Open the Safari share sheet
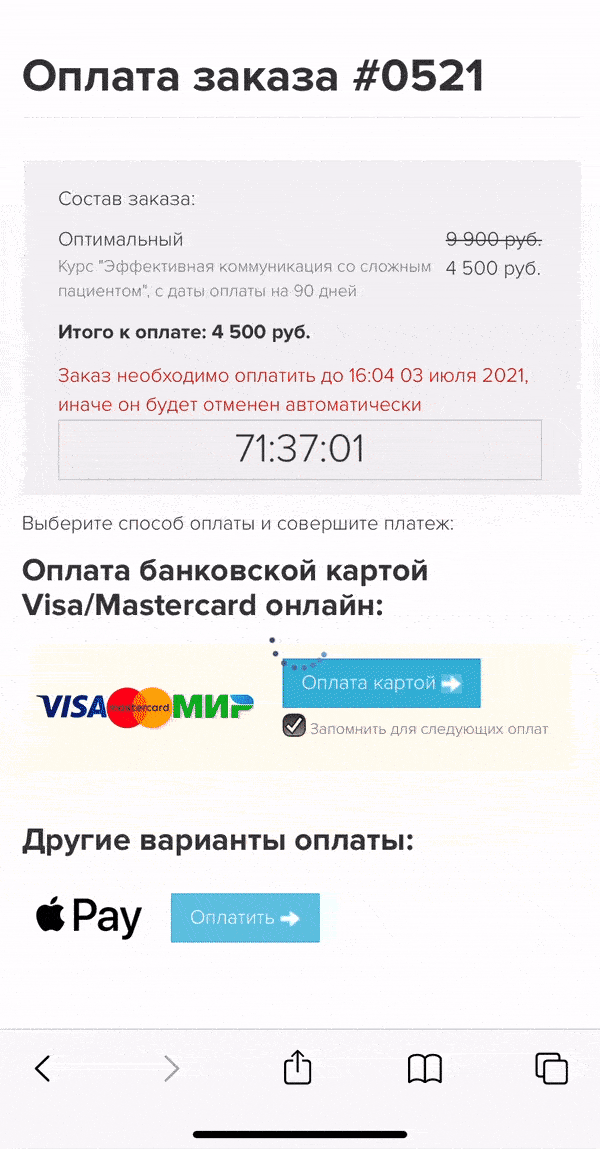The height and width of the screenshot is (1149, 600). click(x=298, y=1068)
